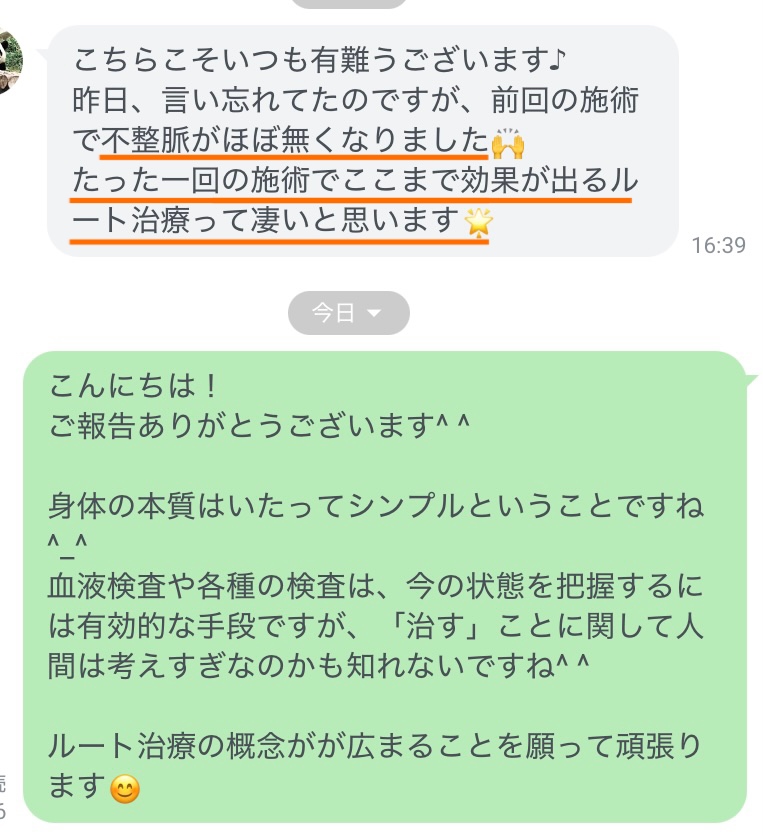Open the 今日 date picker chip

pos(348,313)
